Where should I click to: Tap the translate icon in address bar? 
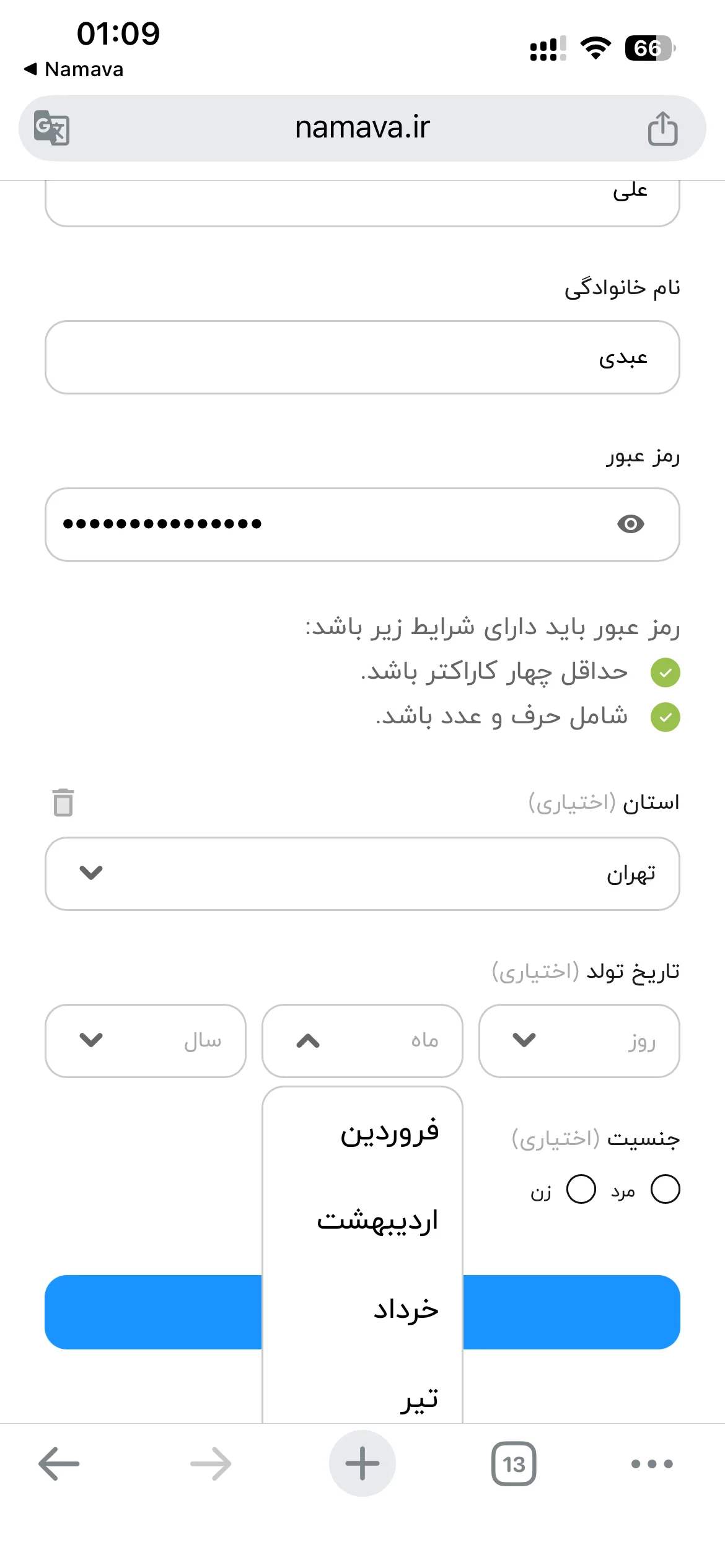51,128
